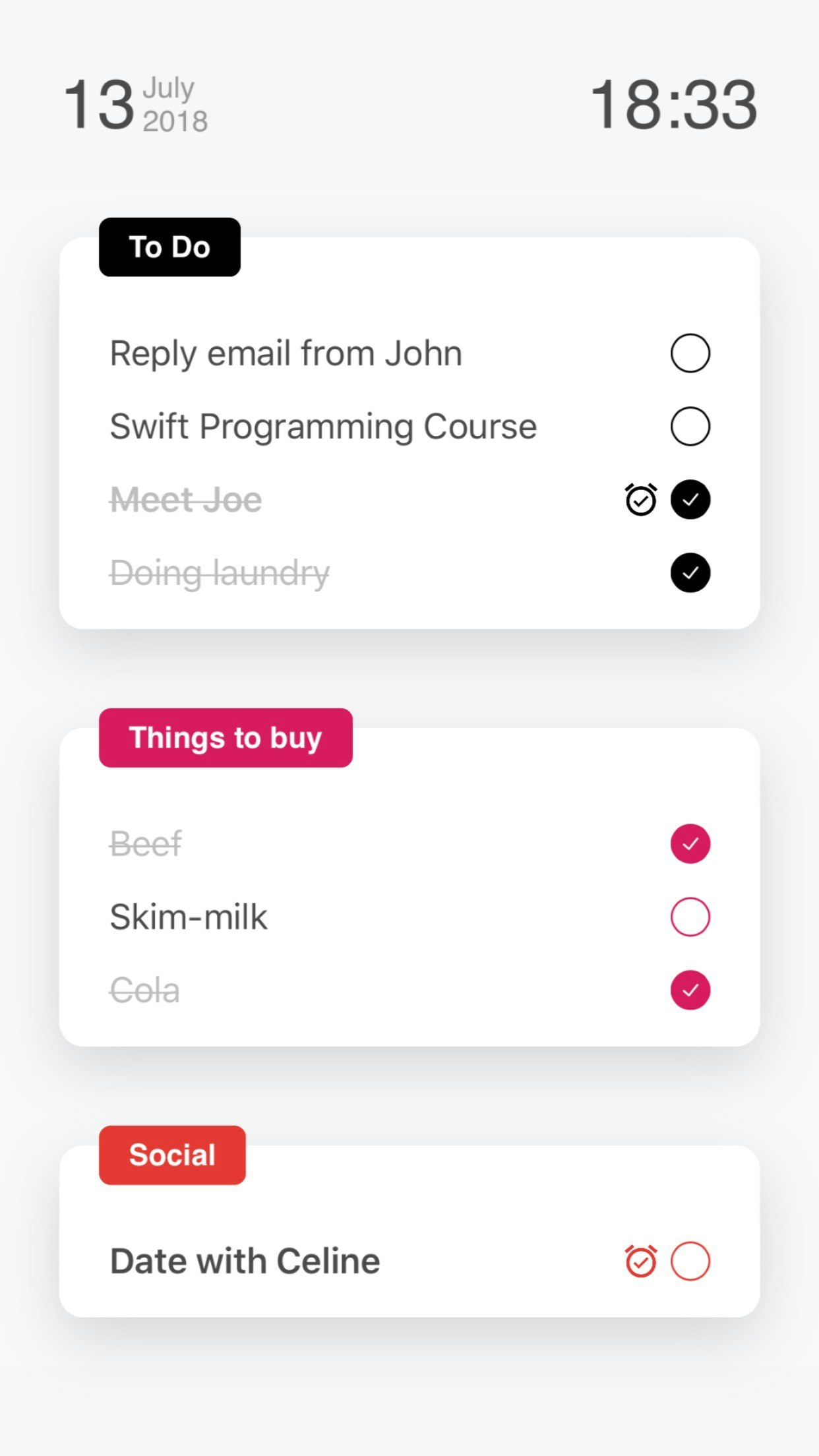Screen dimensions: 819x1456
Task: Uncheck Doing laundry
Action: tap(690, 572)
